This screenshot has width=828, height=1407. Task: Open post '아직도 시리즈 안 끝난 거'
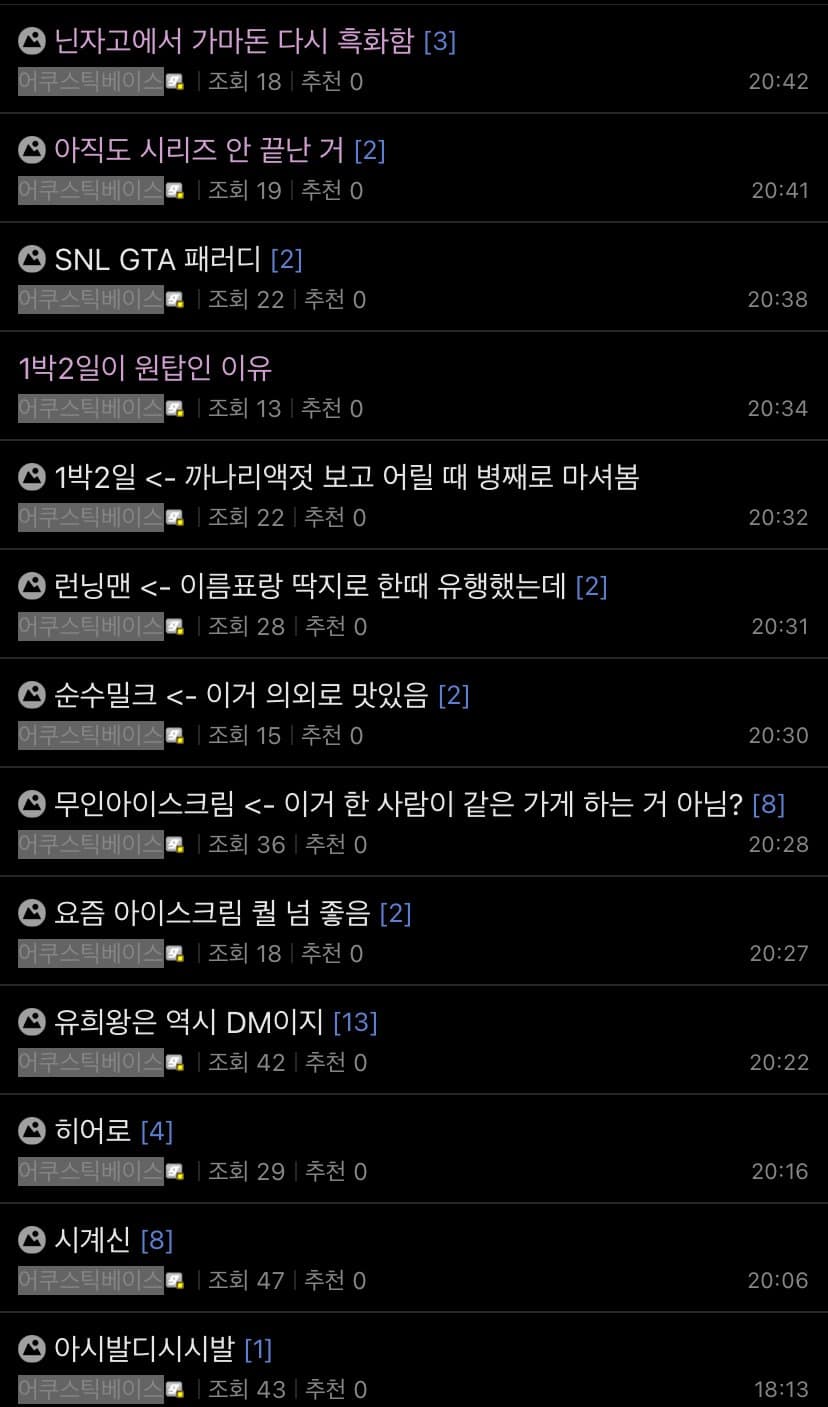pyautogui.click(x=200, y=151)
